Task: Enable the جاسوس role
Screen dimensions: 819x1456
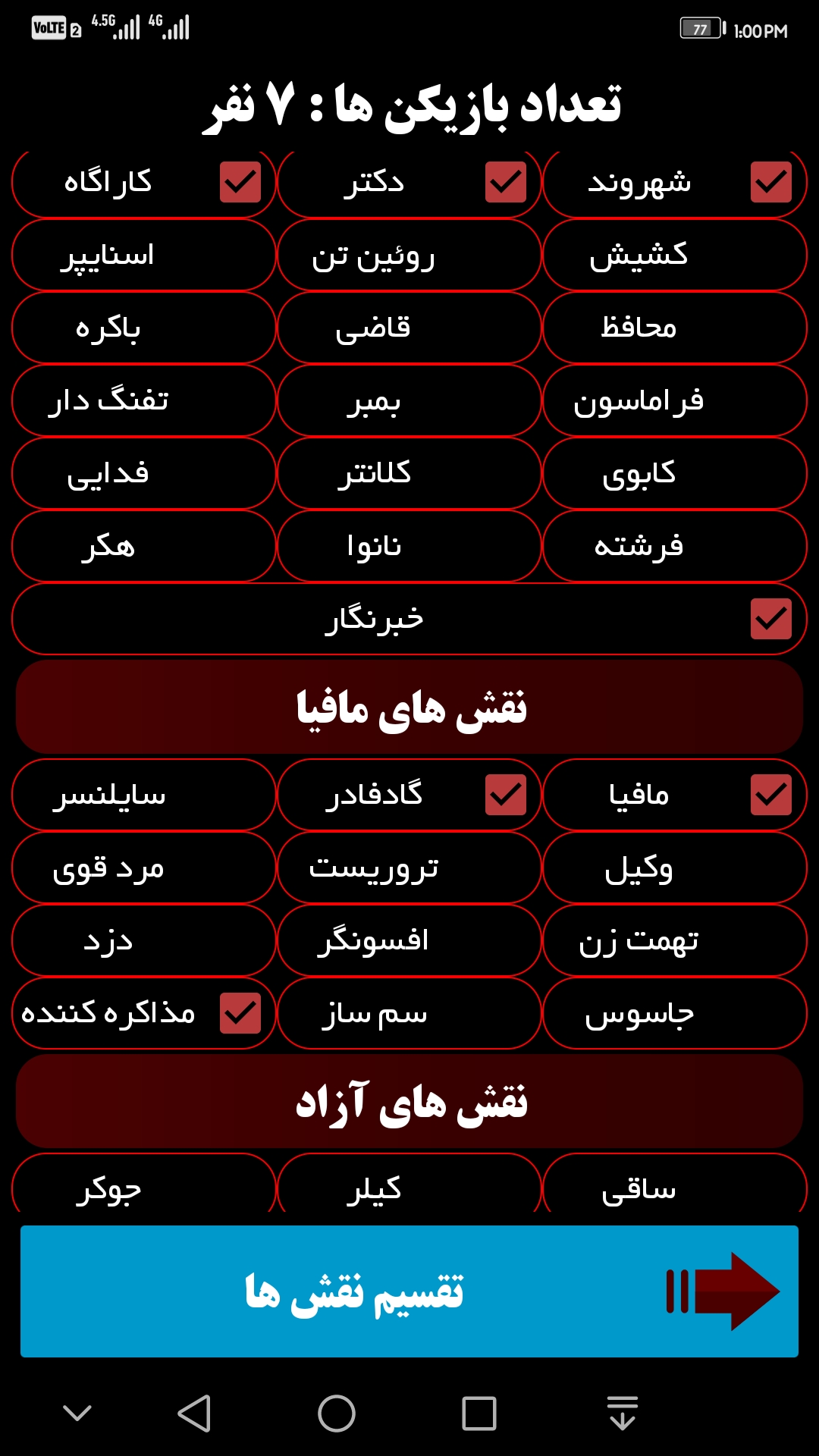Action: (x=675, y=1012)
